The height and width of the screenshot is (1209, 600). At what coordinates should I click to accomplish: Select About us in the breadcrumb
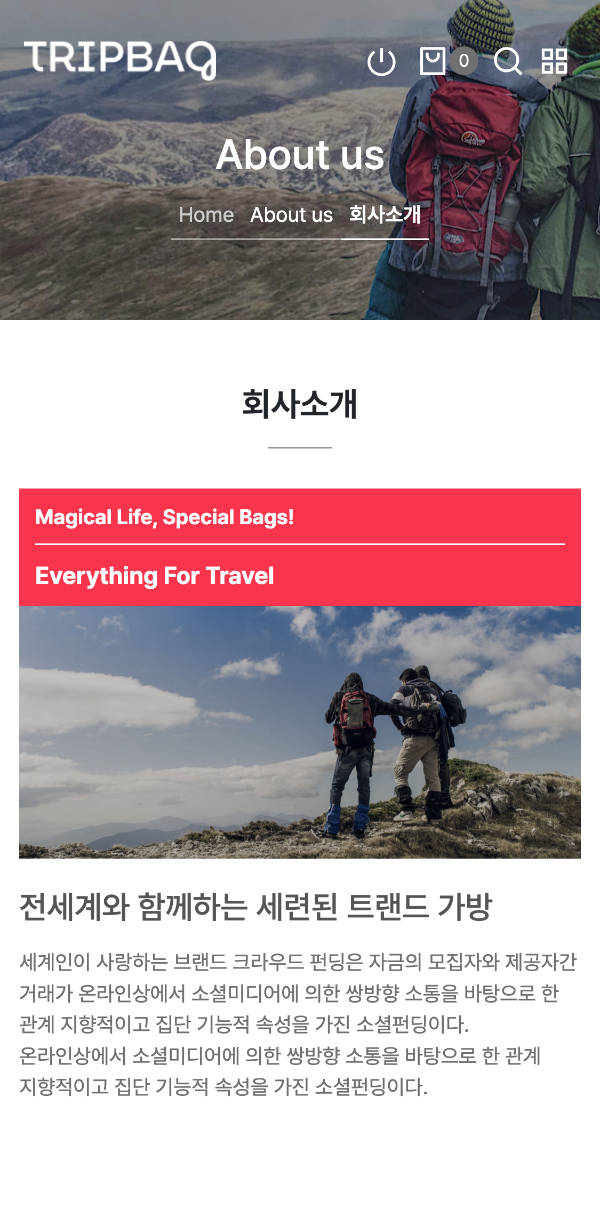click(x=291, y=215)
